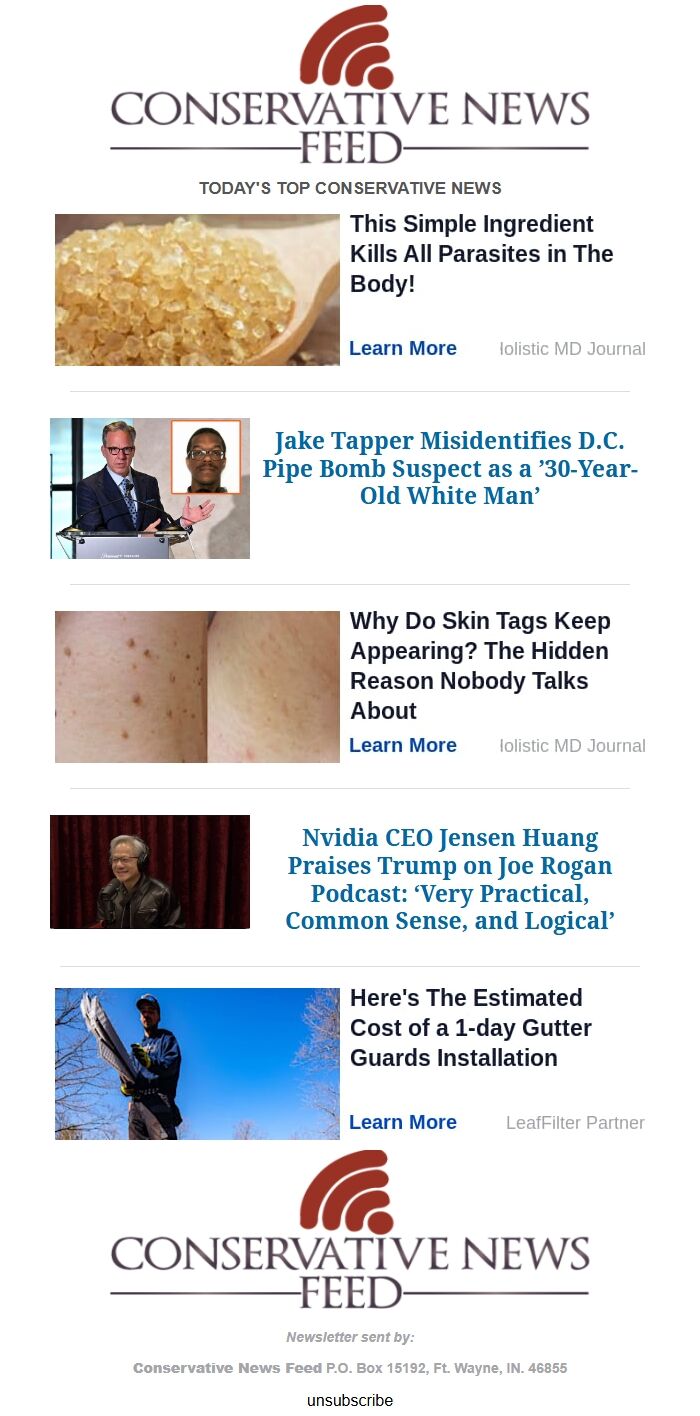The width and height of the screenshot is (700, 1416).
Task: Open the Nvidia CEO Jensen Huang headline
Action: 450,879
